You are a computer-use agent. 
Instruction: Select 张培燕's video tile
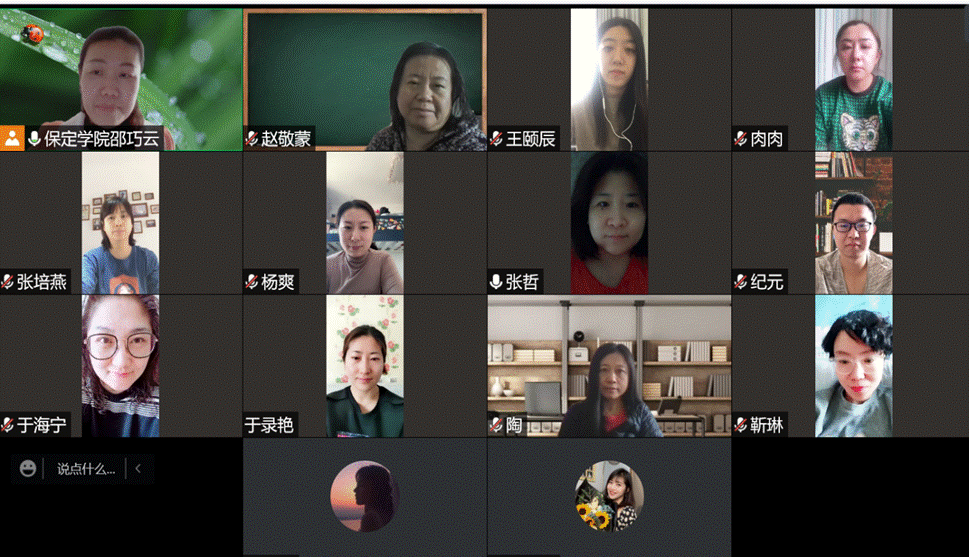coord(121,223)
